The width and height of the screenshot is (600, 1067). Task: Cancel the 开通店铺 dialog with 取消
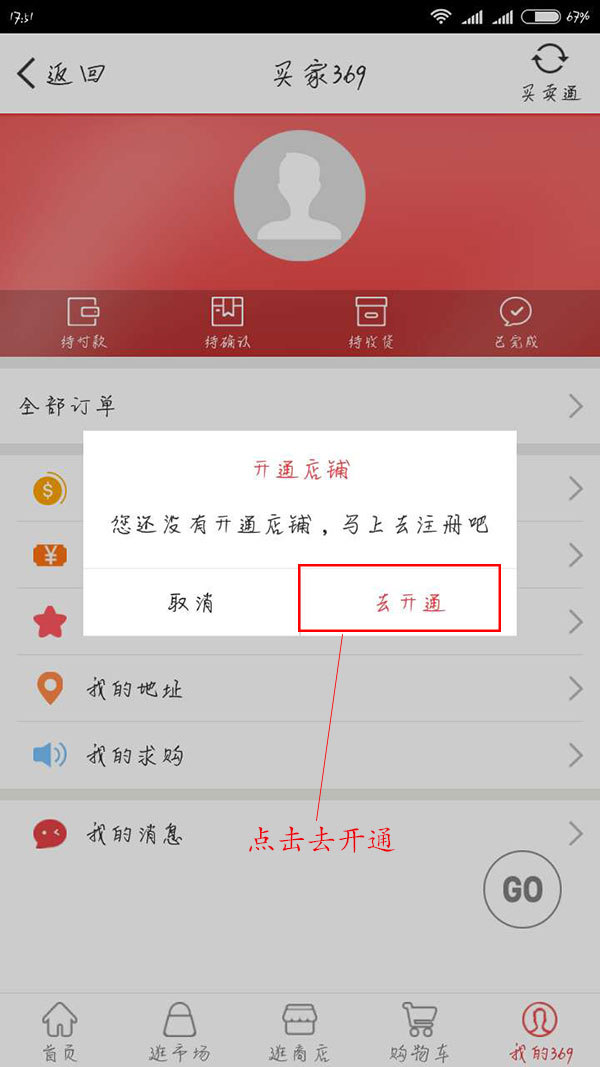pos(190,602)
